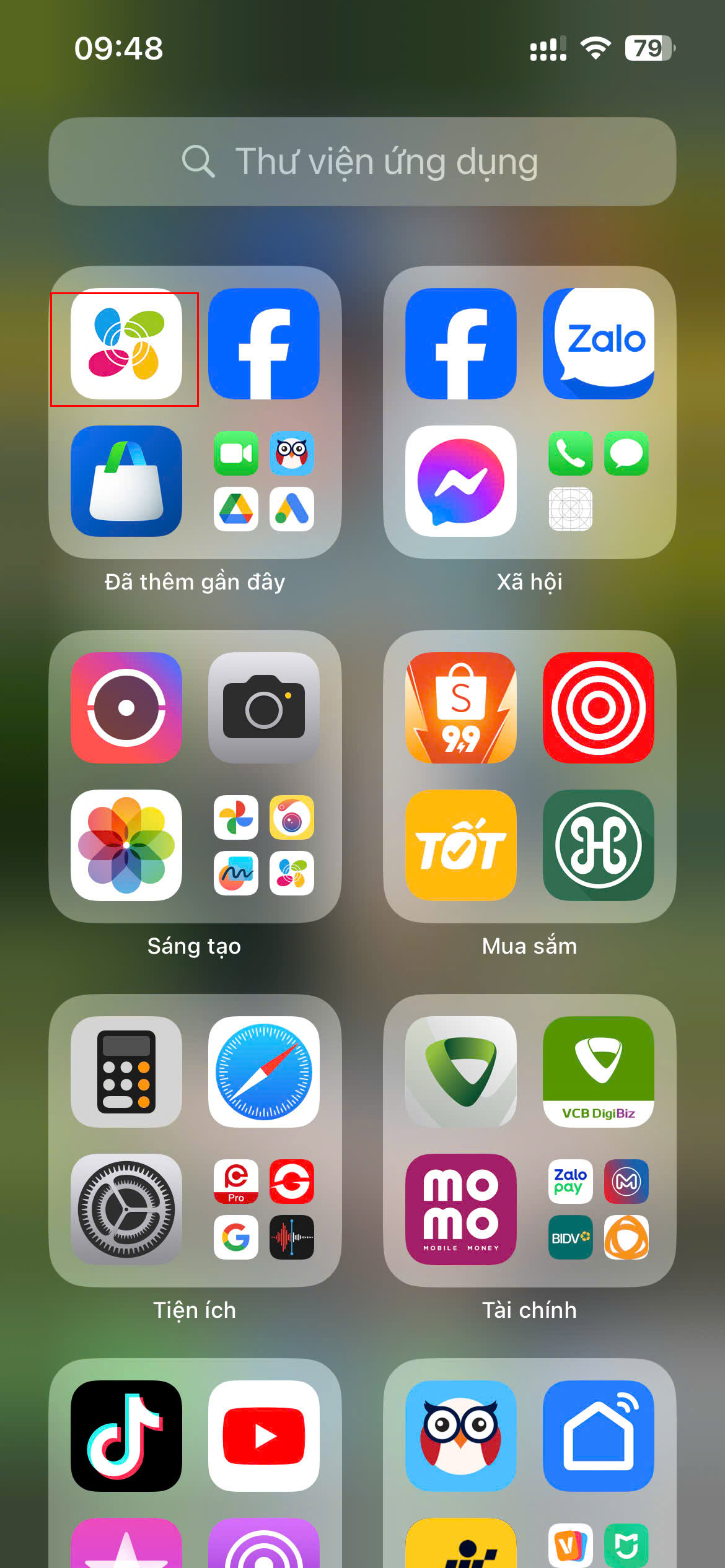The width and height of the screenshot is (725, 1568).
Task: Open the Zalo app
Action: tap(598, 344)
